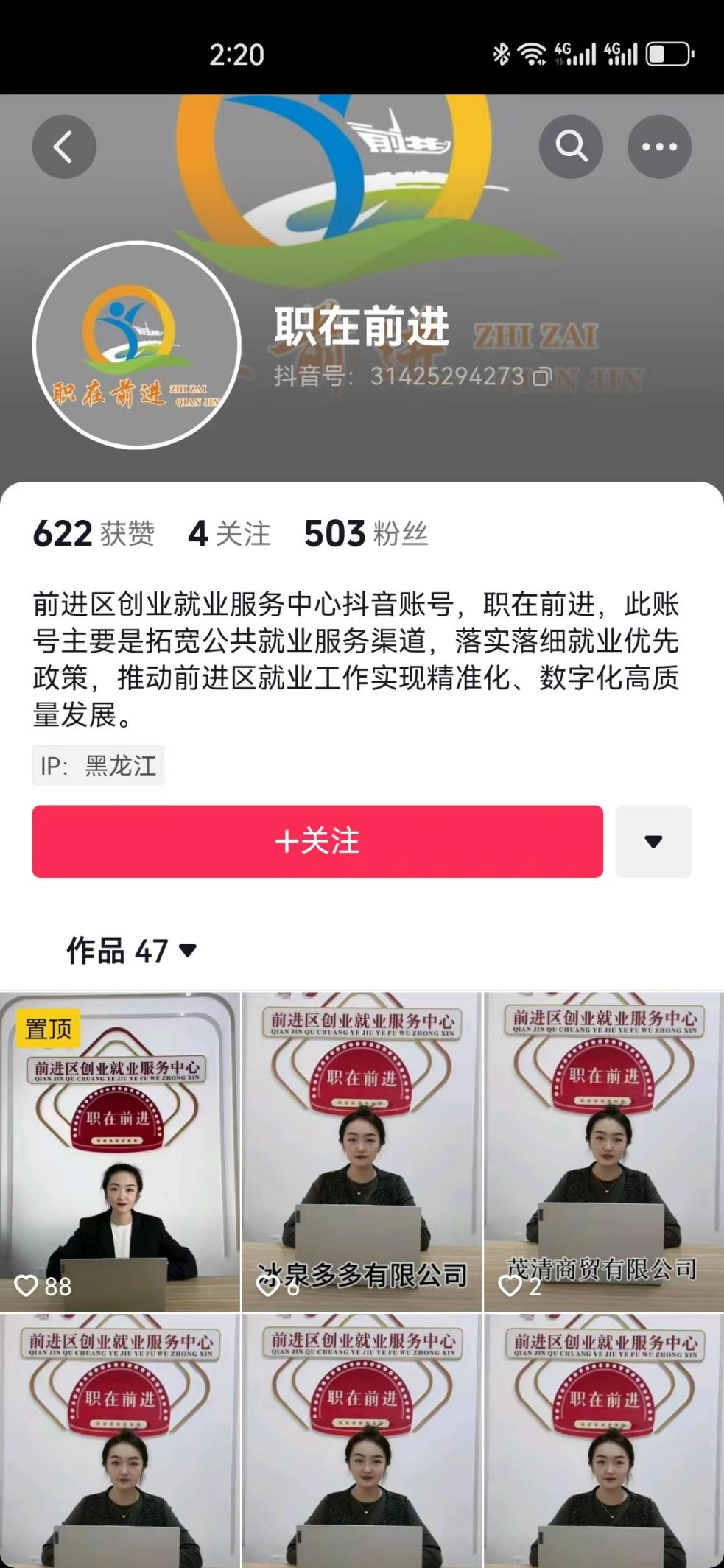Open the pinned 置顶 video
724x1568 pixels.
point(120,1152)
